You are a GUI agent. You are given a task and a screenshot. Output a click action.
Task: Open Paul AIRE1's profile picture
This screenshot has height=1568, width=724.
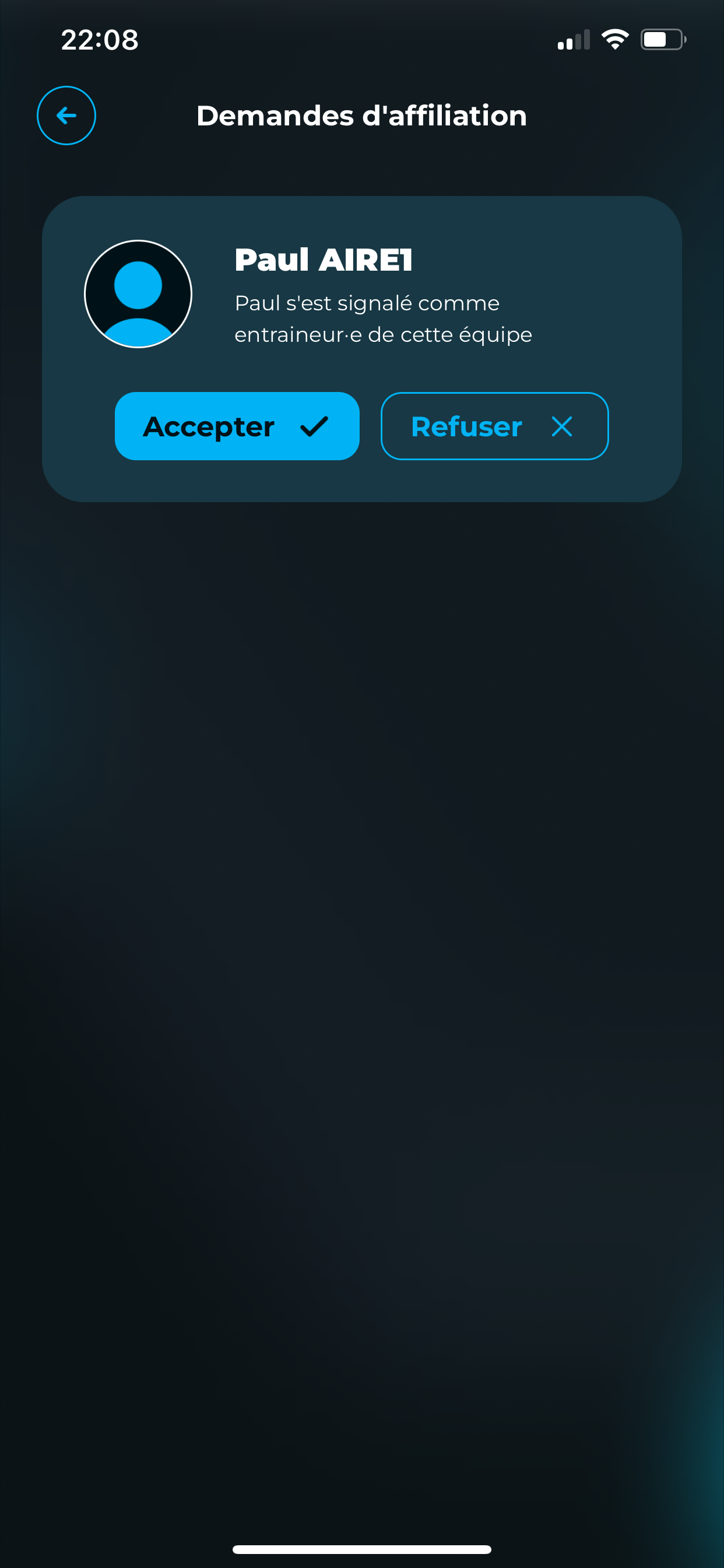139,293
